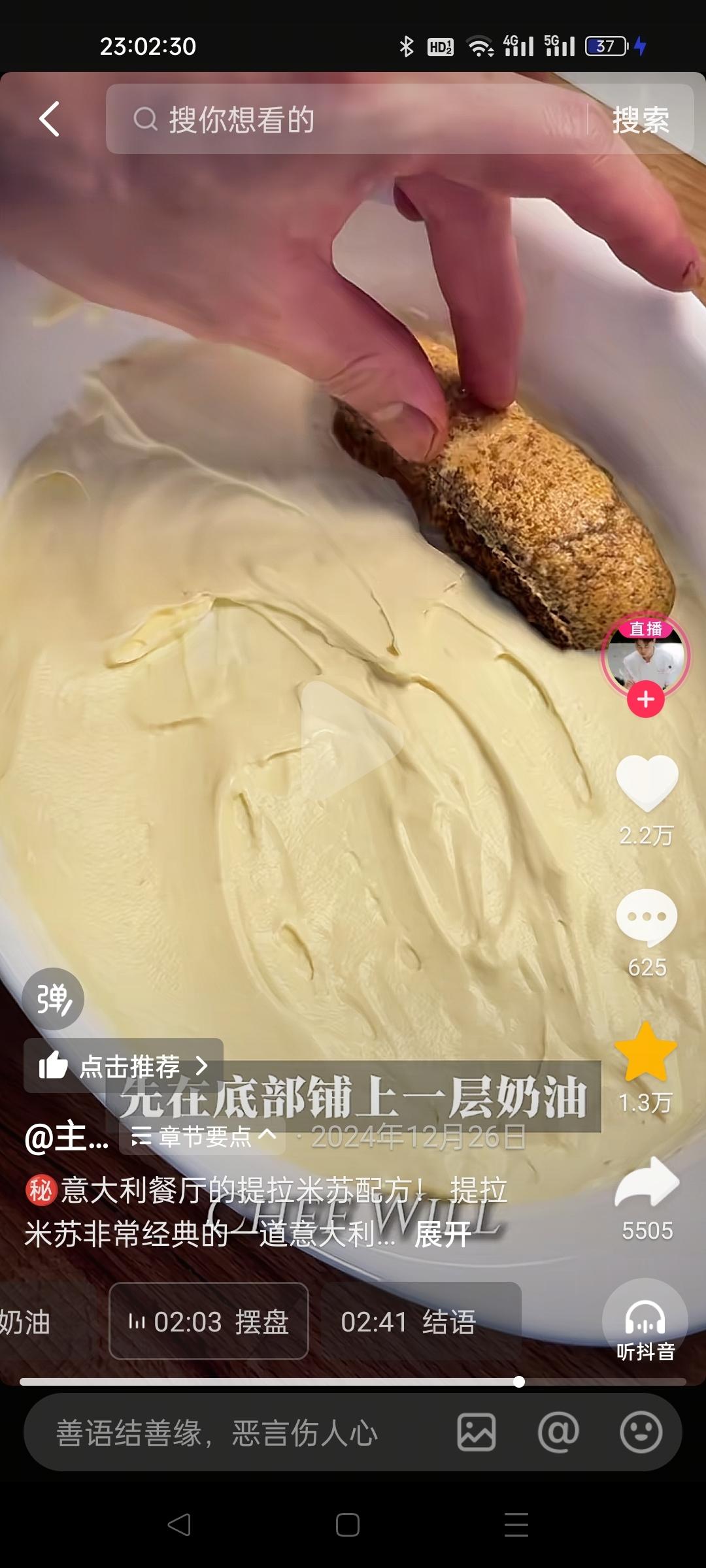Tap the 搜索 search button
706x1568 pixels.
(640, 120)
